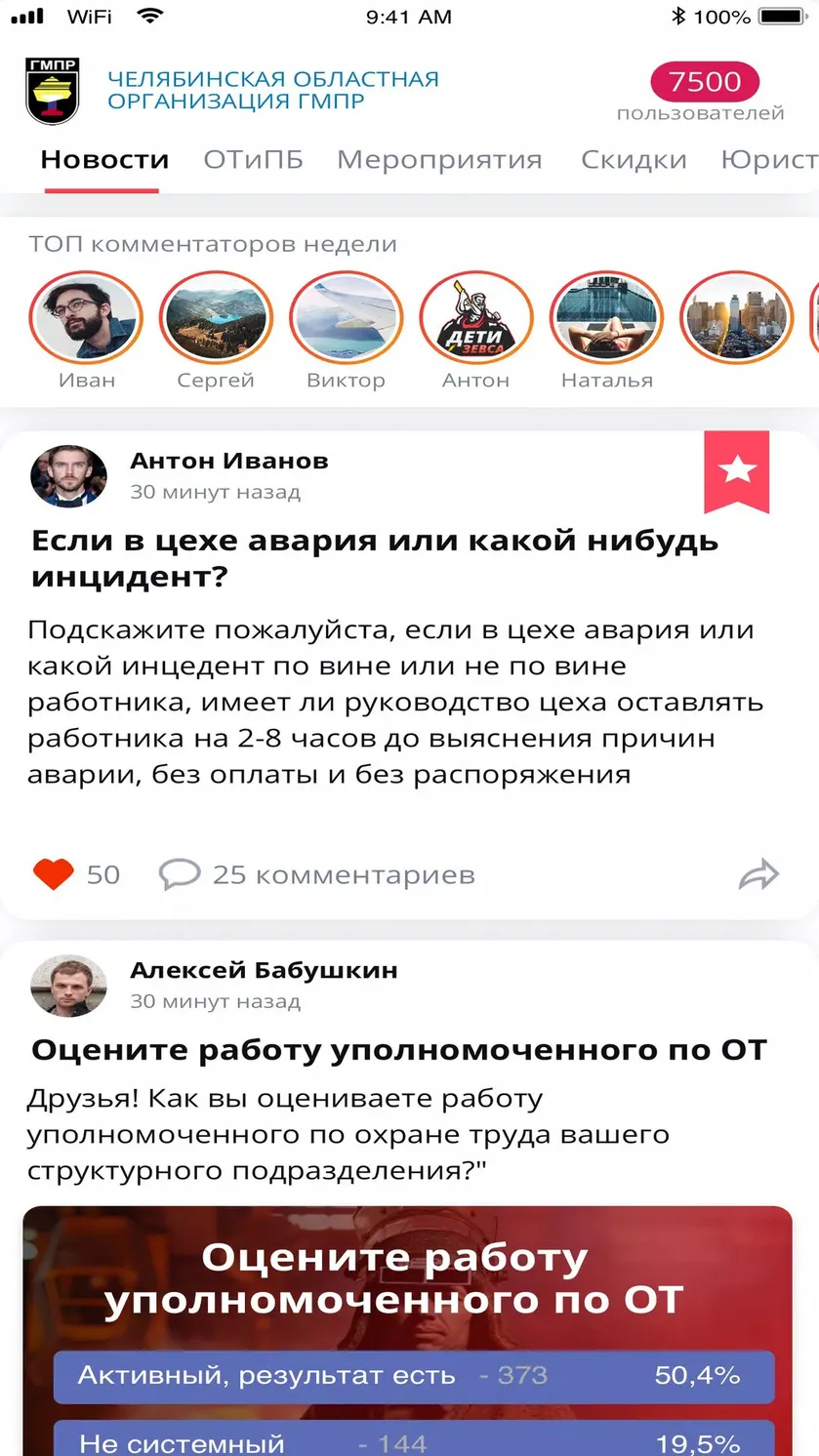This screenshot has height=1456, width=819.
Task: Like Антон Иванов's post with the heart
Action: [x=54, y=873]
